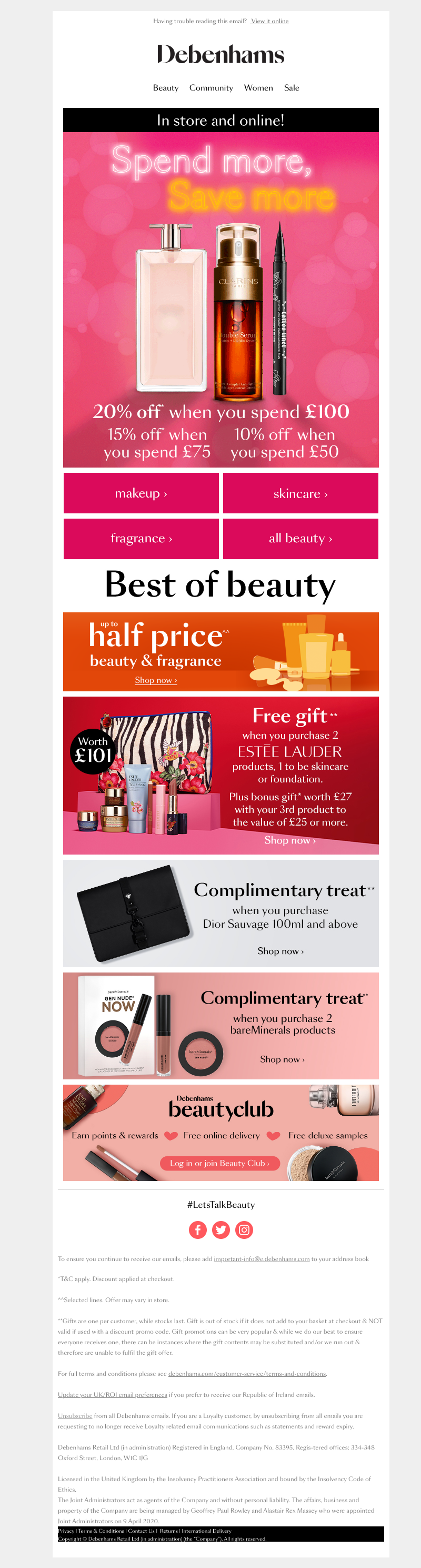Open the Beauty navigation link
421x1568 pixels.
165,87
